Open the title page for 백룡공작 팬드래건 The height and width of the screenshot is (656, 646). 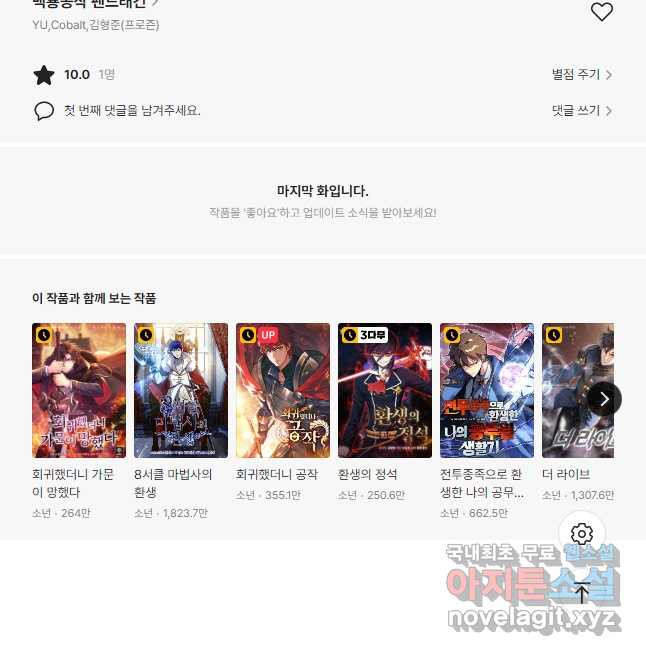coord(95,4)
